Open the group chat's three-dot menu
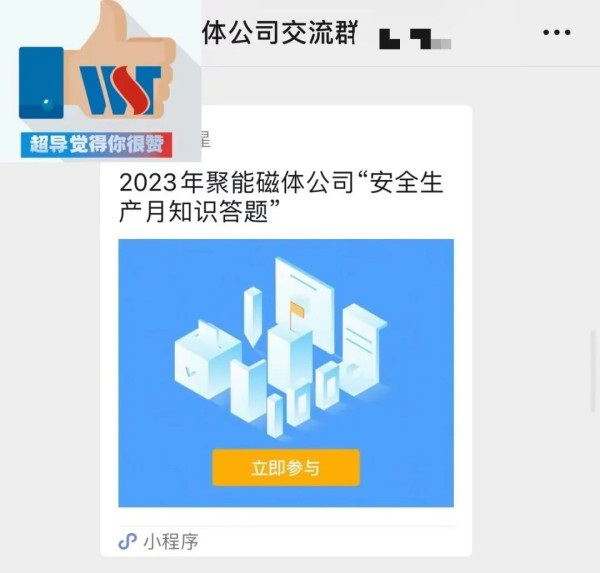Image resolution: width=600 pixels, height=573 pixels. (x=556, y=33)
